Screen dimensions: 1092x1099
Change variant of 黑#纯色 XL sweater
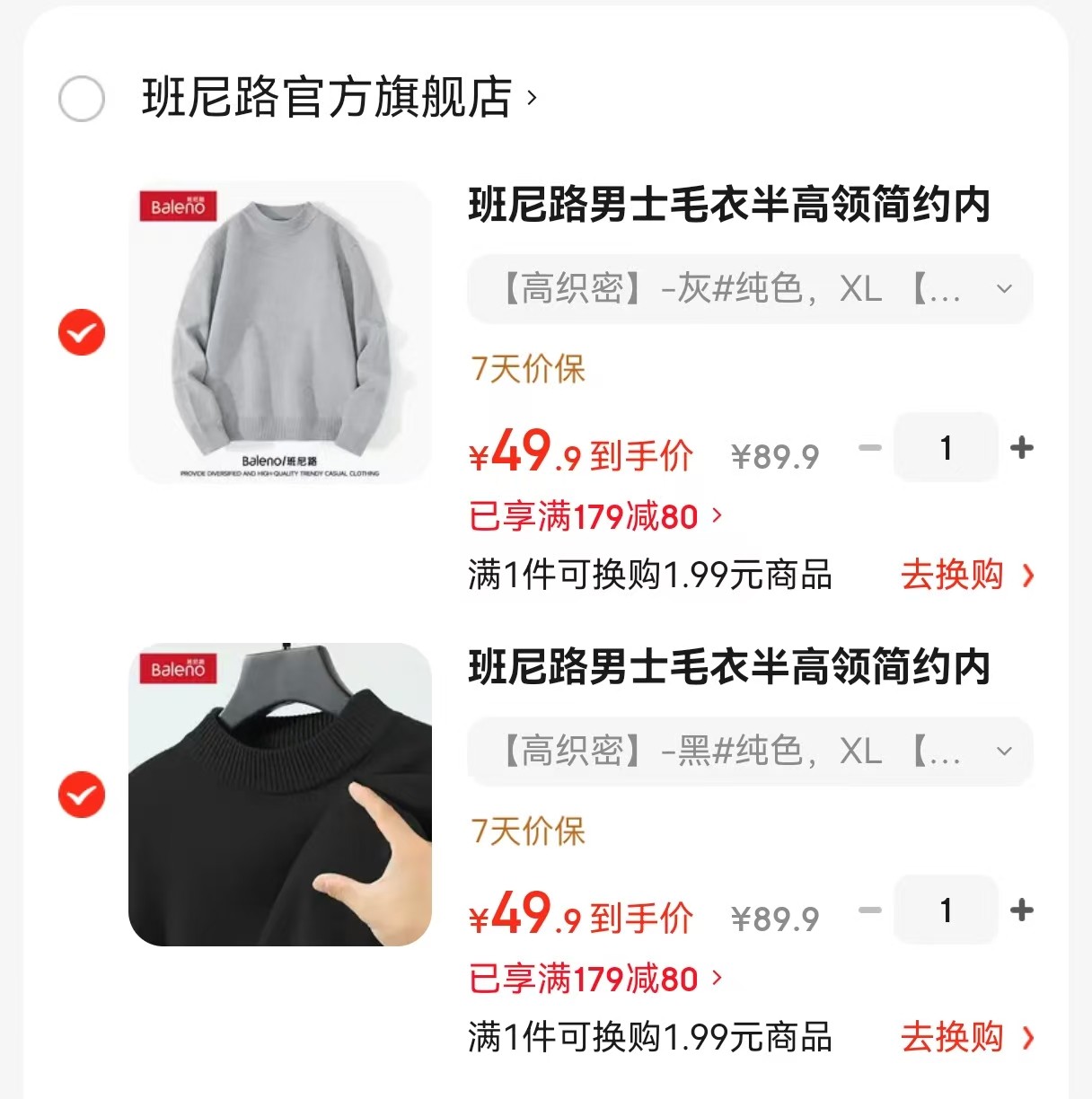pyautogui.click(x=749, y=752)
